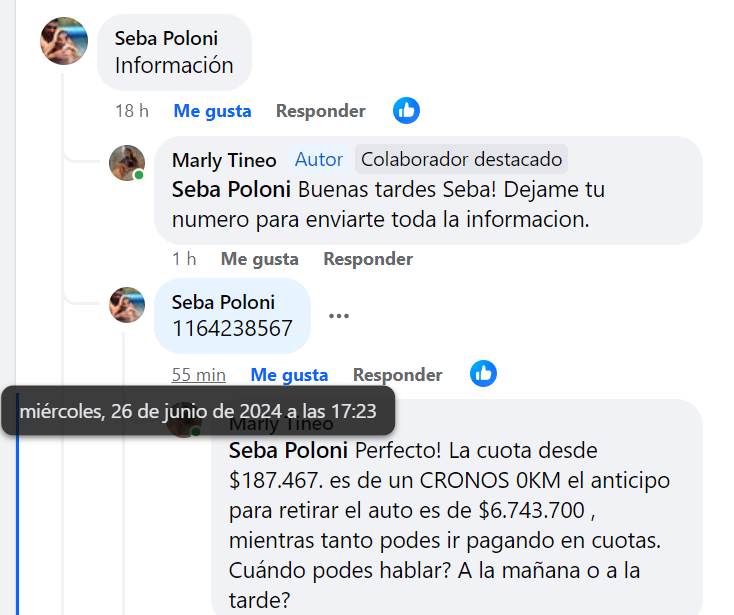Image resolution: width=734 pixels, height=615 pixels.
Task: Open Marly Tineo's profile from her name
Action: (x=225, y=160)
